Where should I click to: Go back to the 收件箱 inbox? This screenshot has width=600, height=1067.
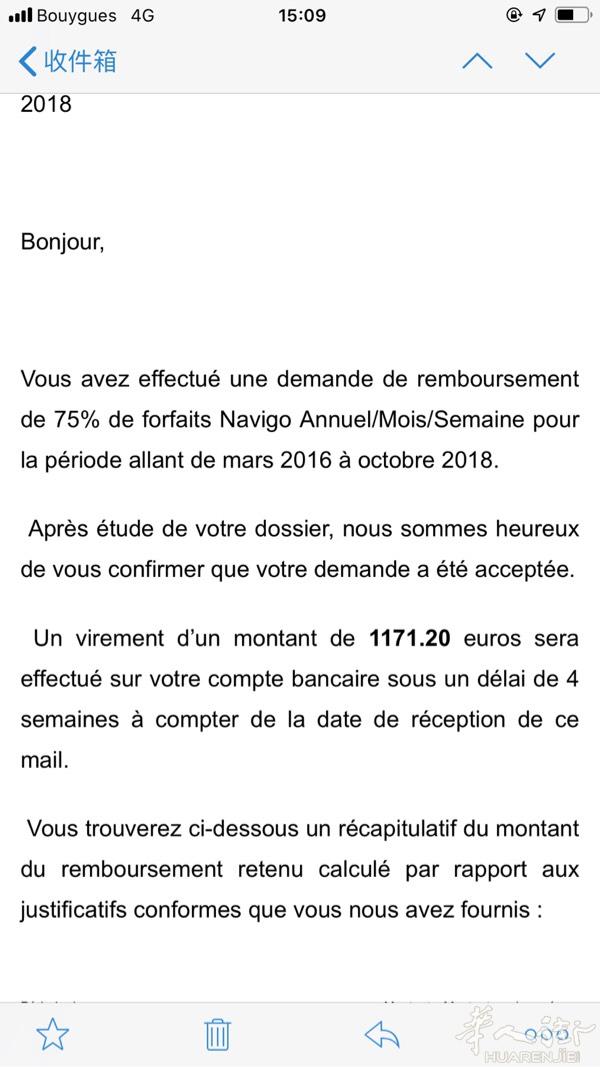[x=67, y=61]
